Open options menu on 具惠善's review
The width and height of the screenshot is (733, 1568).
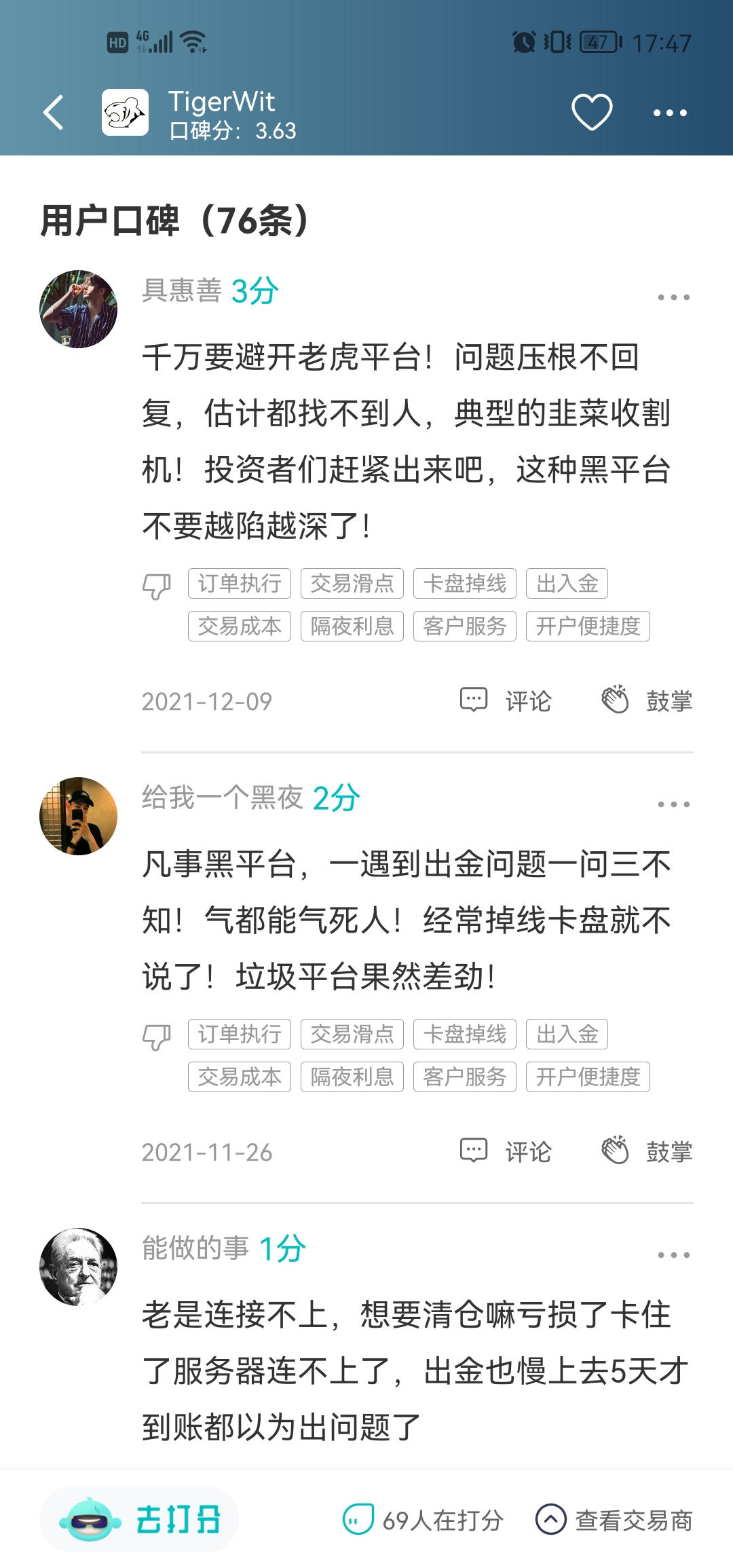673,297
